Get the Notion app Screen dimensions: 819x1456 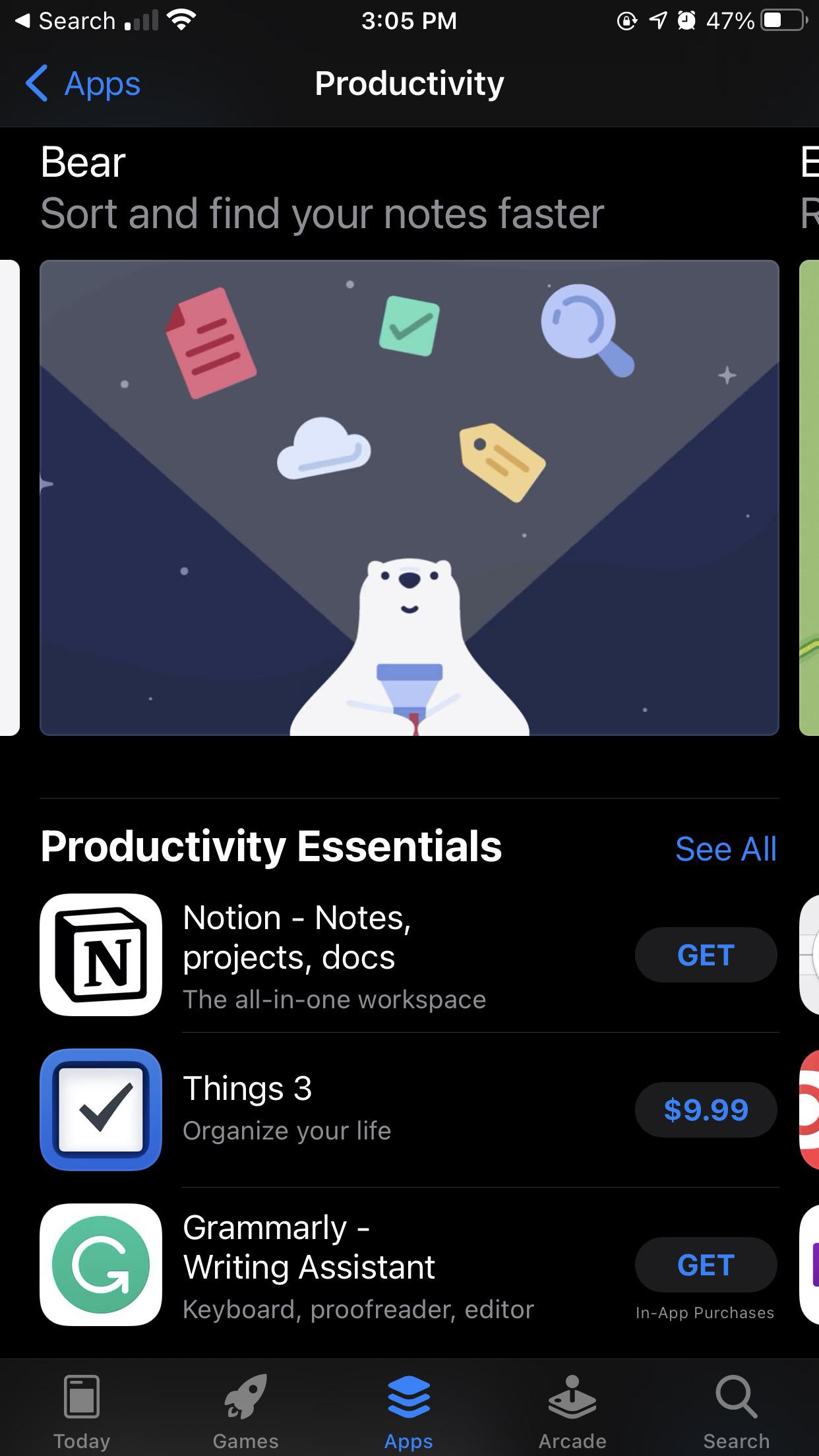[x=706, y=954]
